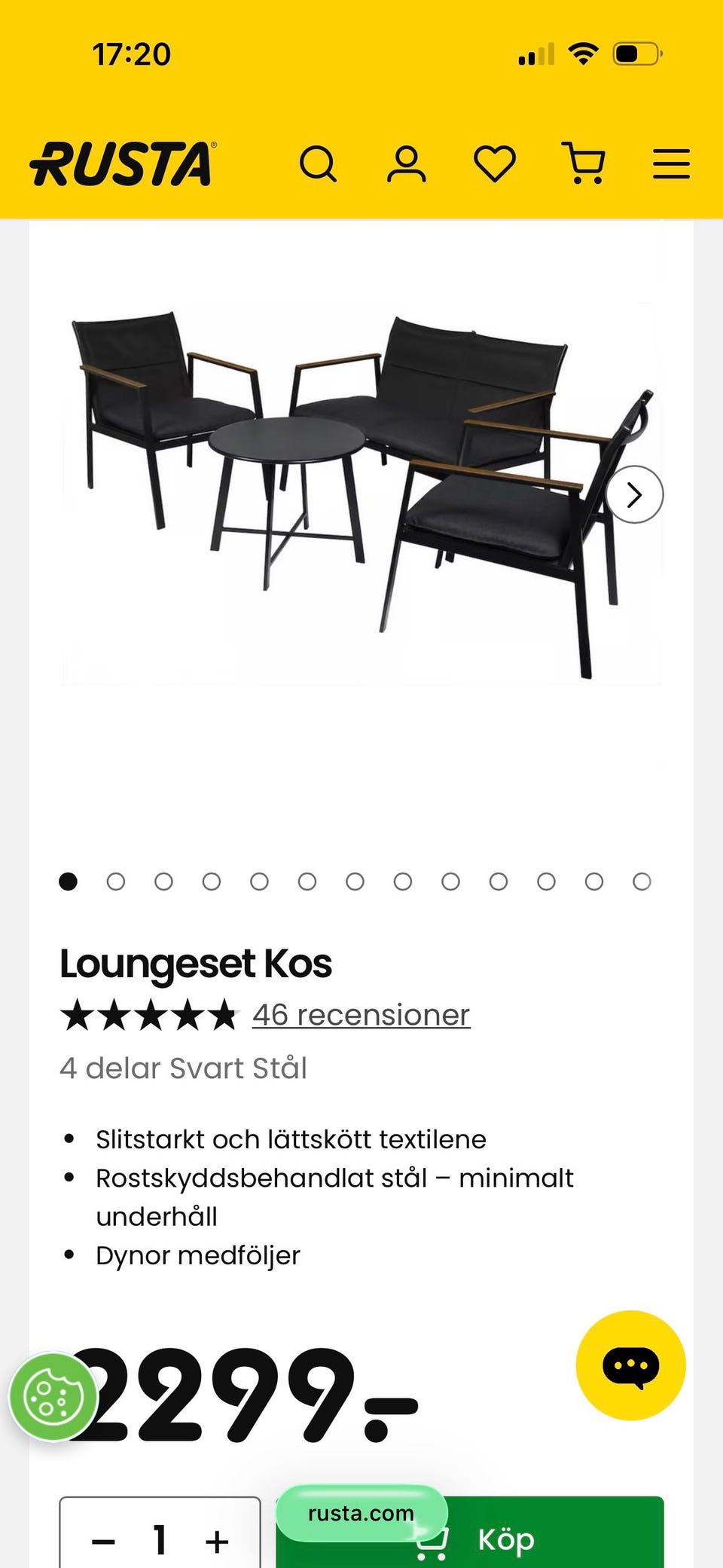
Task: Increase quantity with the plus stepper
Action: coord(216,1541)
